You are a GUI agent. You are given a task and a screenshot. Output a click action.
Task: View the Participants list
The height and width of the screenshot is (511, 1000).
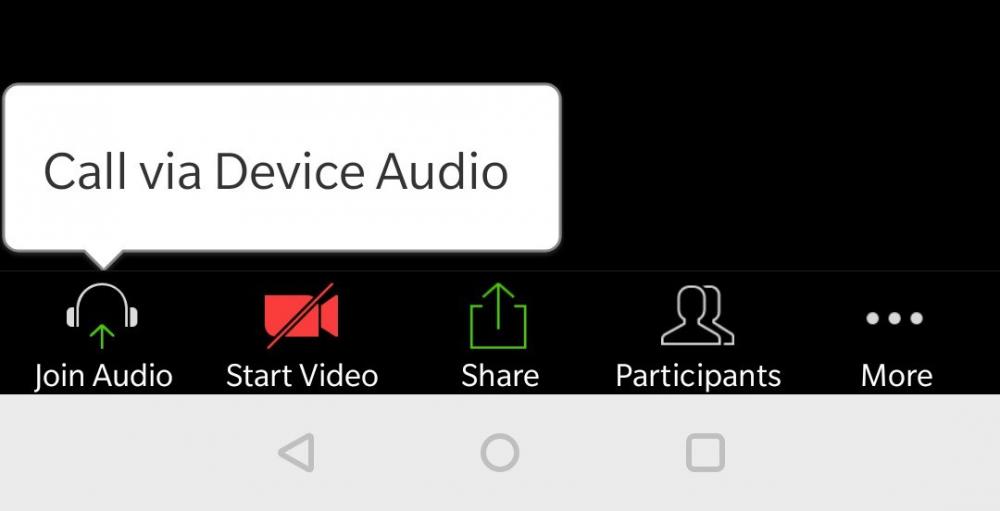pyautogui.click(x=697, y=336)
